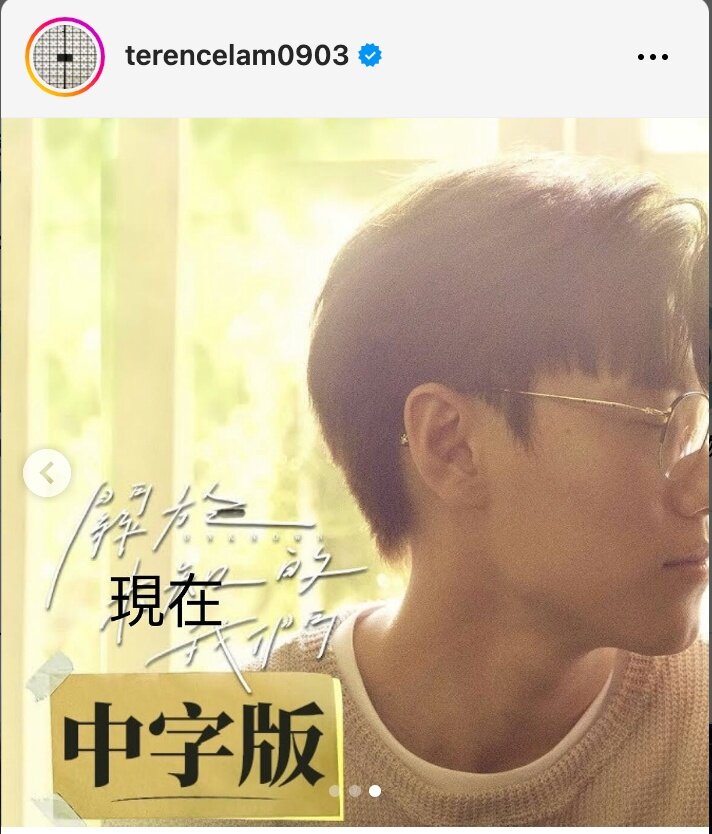712x834 pixels.
Task: Open terencelam0903's story from profile picture
Action: 65,57
